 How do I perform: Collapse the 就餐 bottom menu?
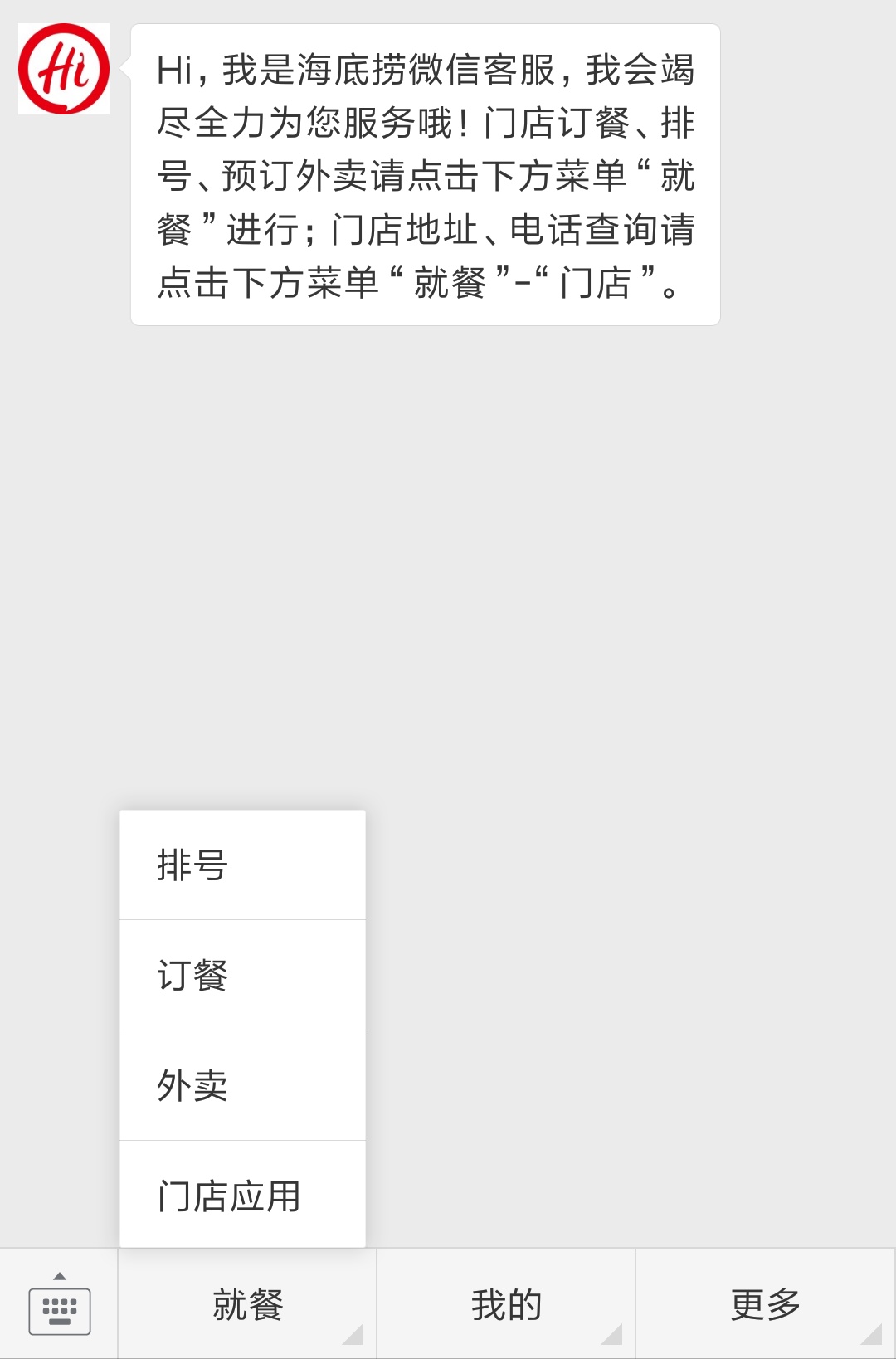coord(247,1305)
